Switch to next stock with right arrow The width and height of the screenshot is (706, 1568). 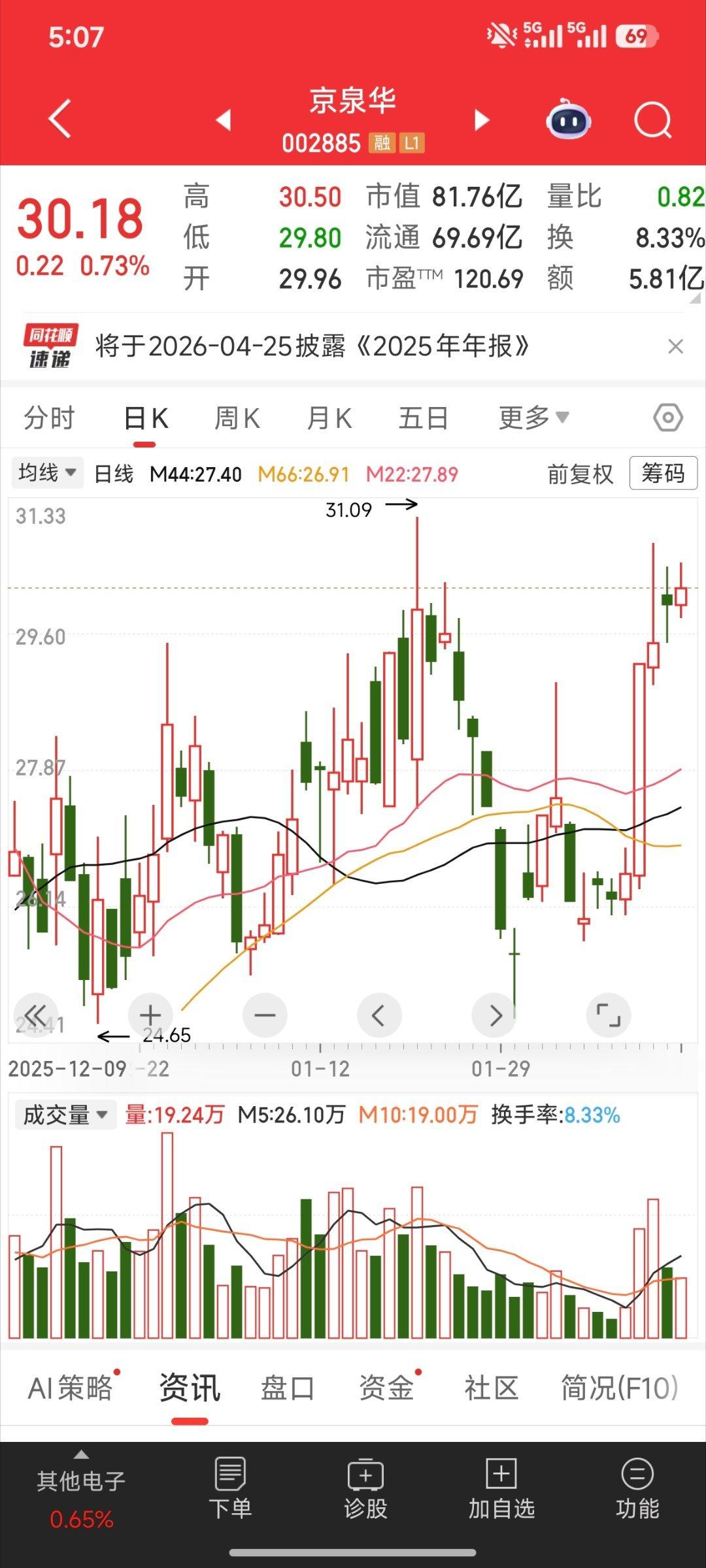pyautogui.click(x=482, y=121)
